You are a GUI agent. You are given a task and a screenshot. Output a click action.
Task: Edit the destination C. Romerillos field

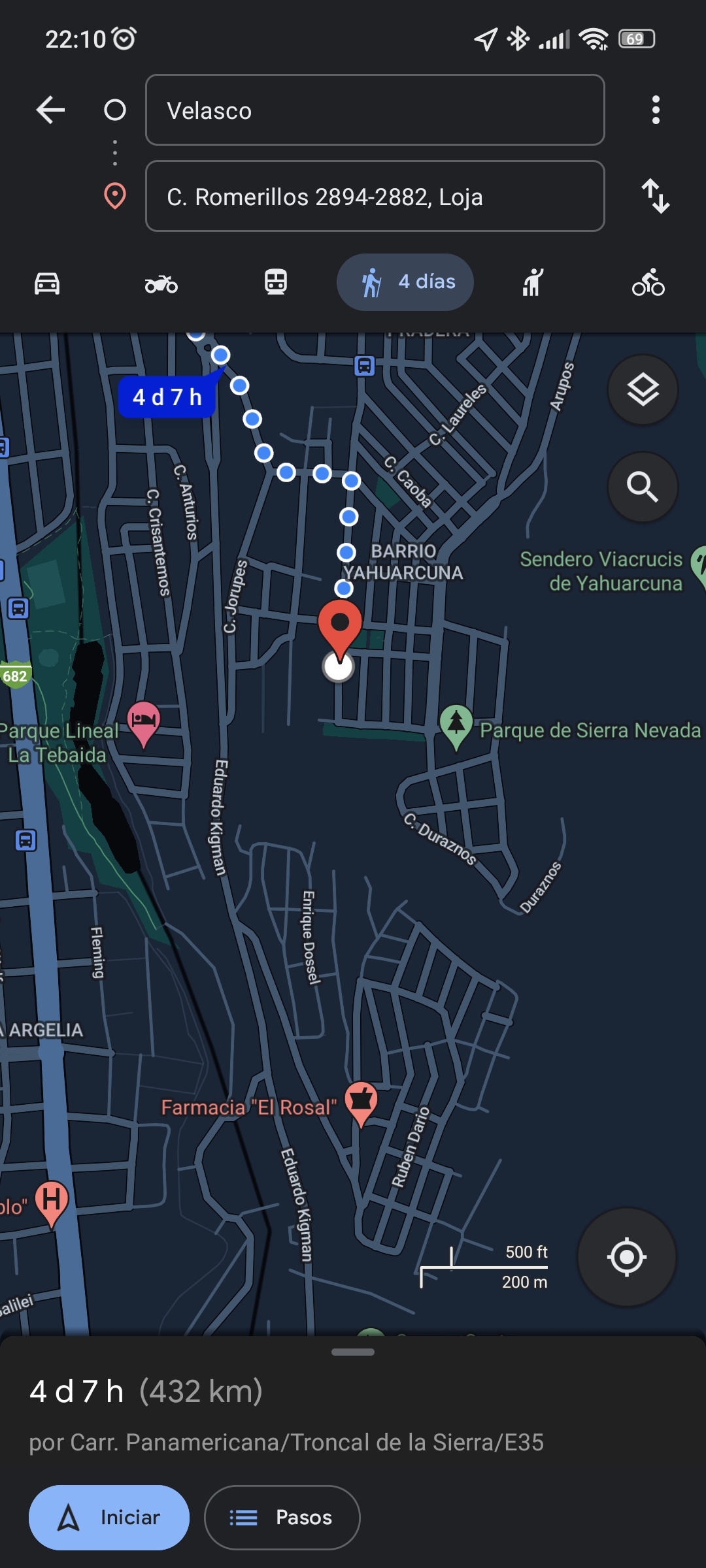(x=375, y=196)
